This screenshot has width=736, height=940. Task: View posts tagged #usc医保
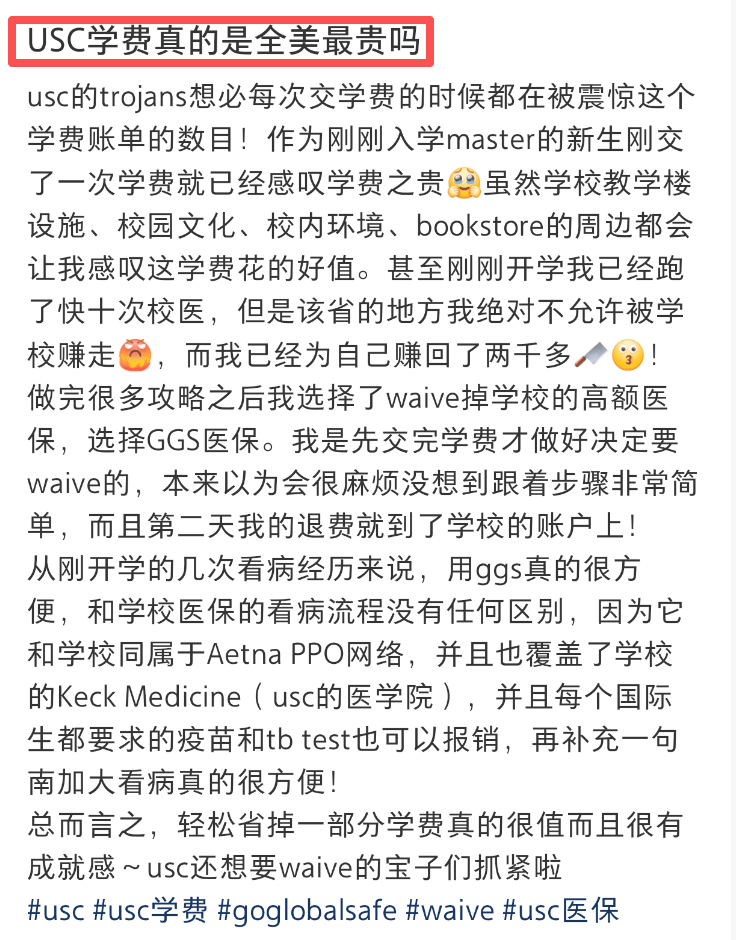561,910
